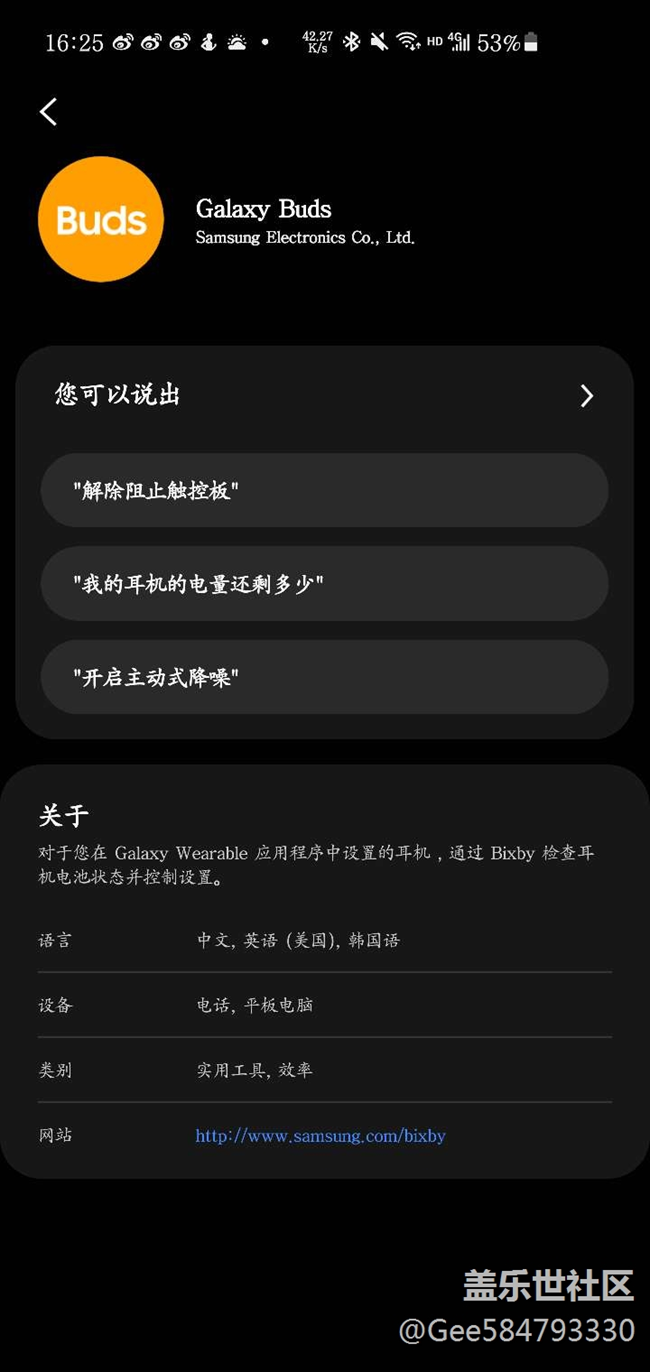Go back using the top-left arrow
This screenshot has height=1372, width=650.
48,112
